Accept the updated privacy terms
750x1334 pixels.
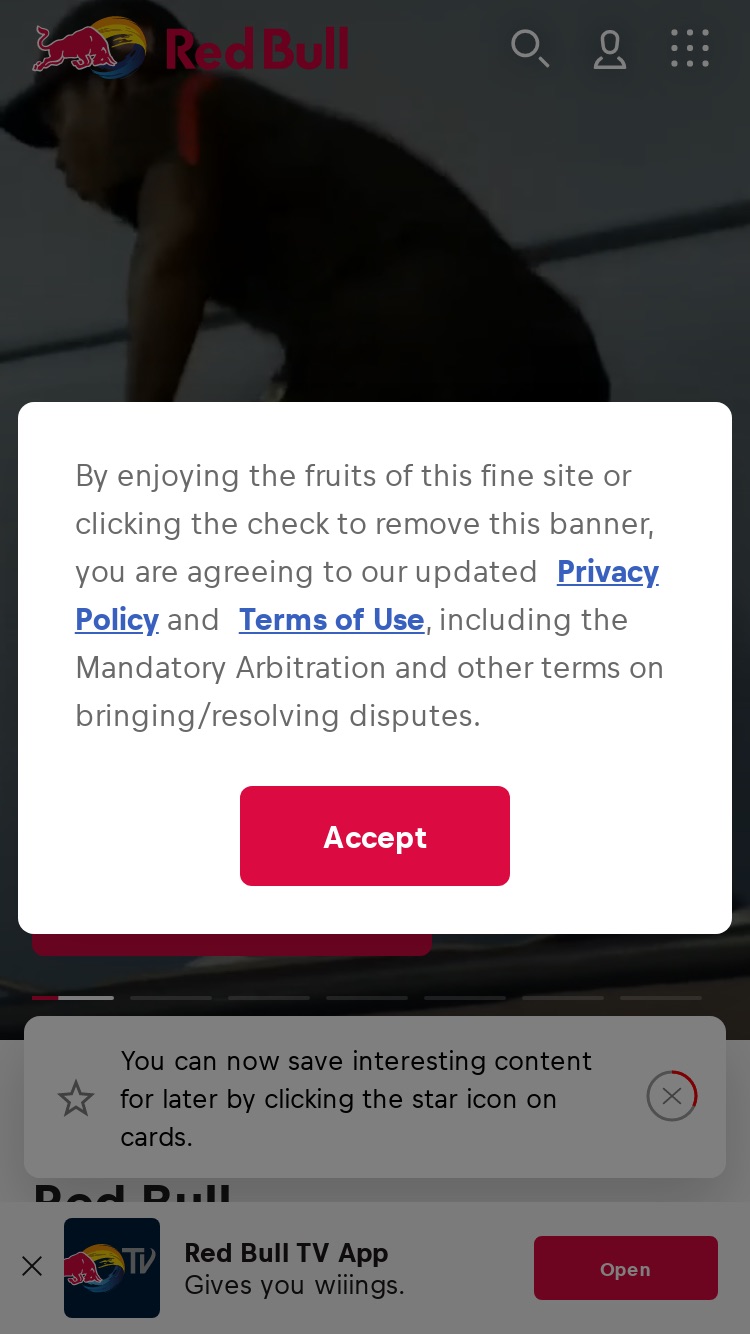point(375,836)
